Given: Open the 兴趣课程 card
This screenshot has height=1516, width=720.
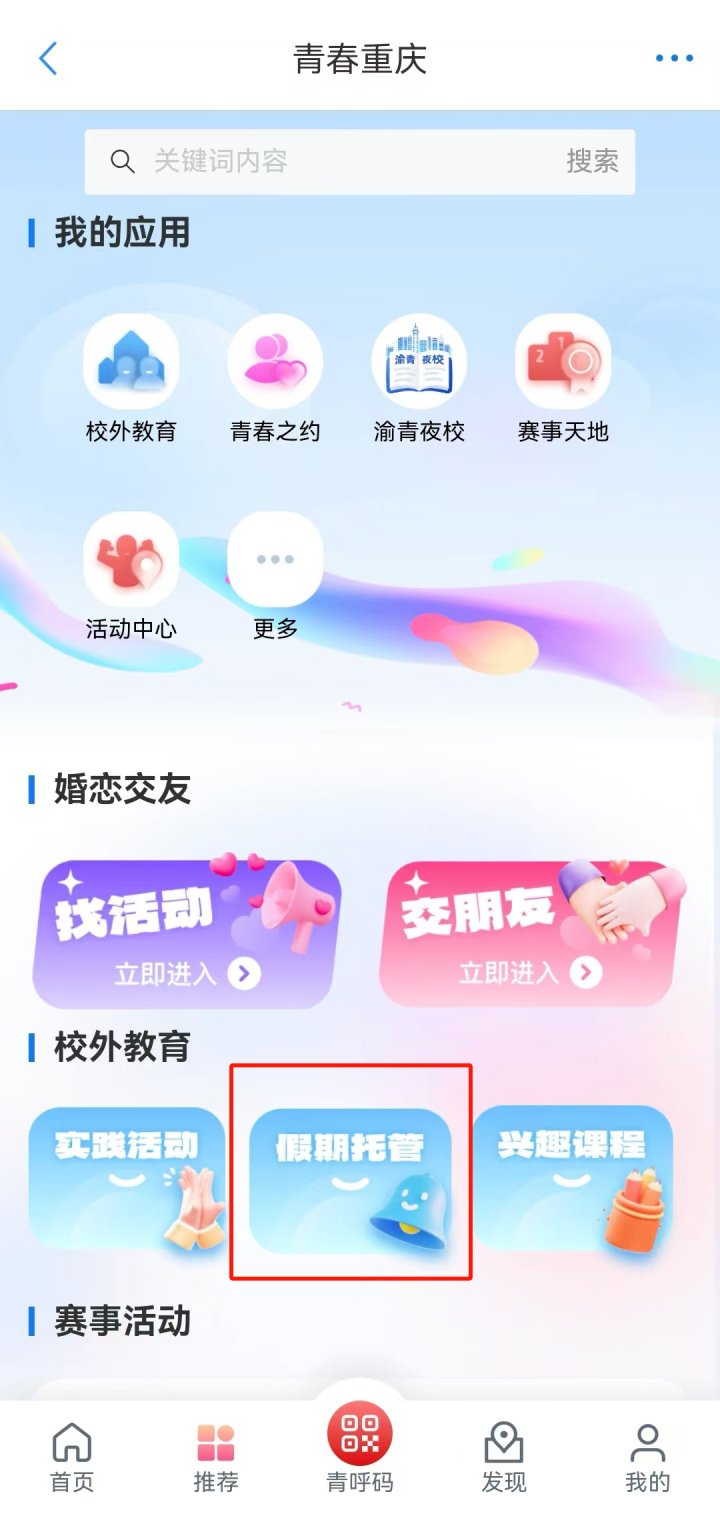Looking at the screenshot, I should pos(572,1178).
